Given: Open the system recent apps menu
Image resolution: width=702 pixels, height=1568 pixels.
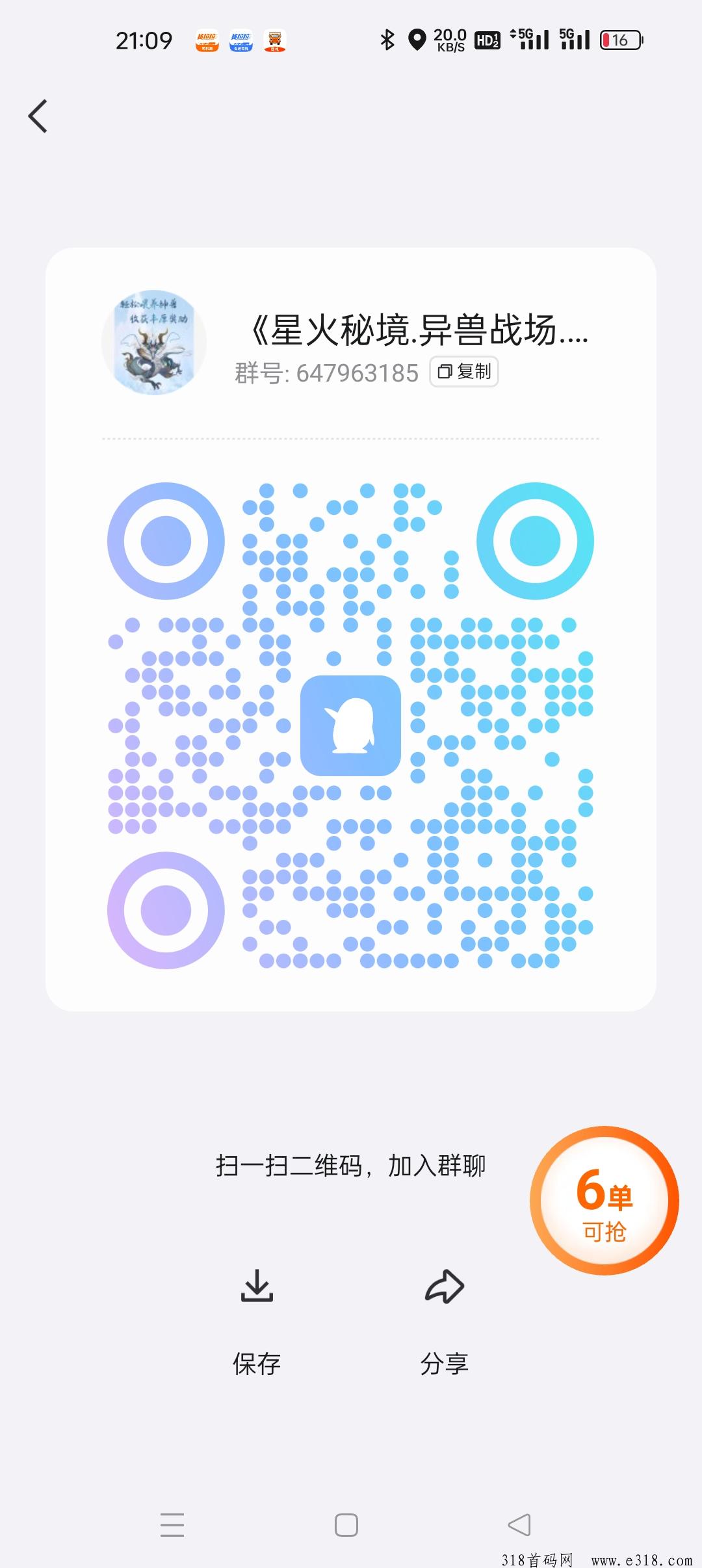Looking at the screenshot, I should 172,1524.
